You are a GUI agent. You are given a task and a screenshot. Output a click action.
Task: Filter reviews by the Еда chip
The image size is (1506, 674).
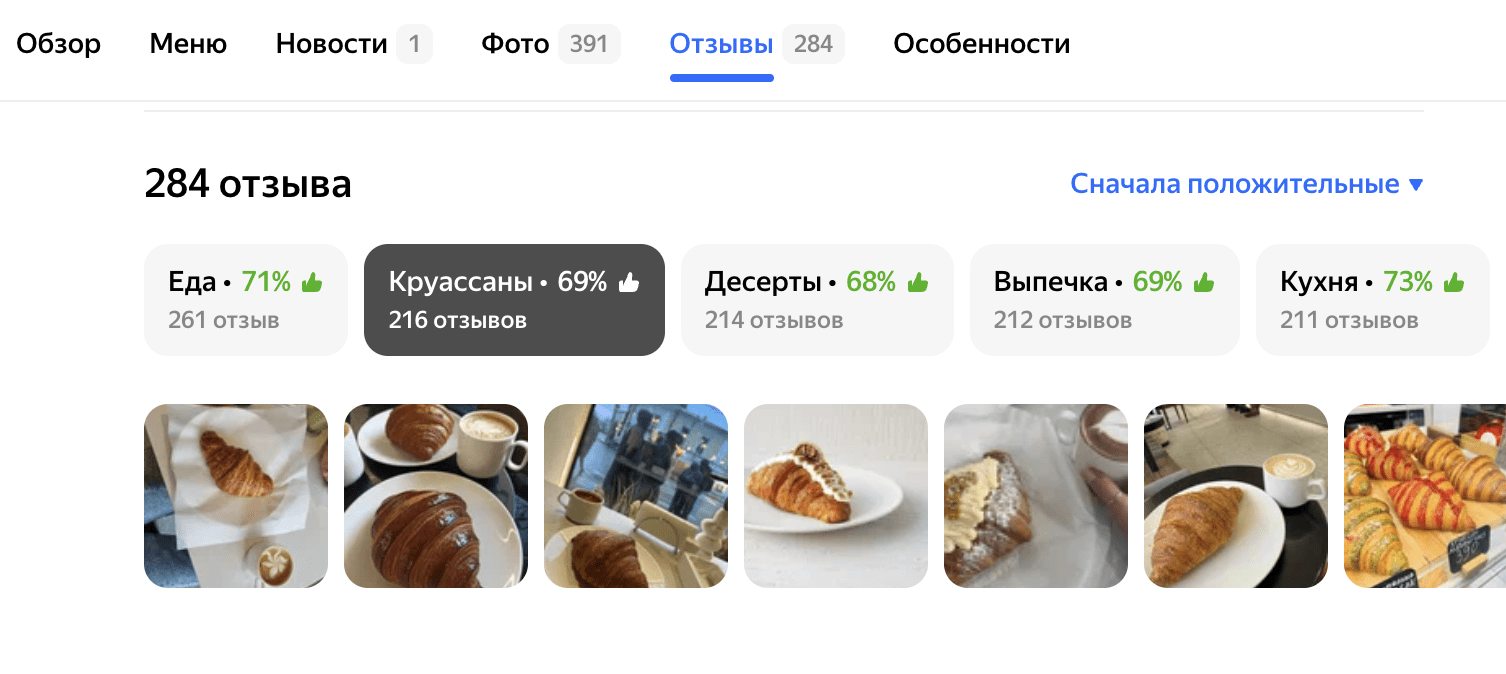click(246, 299)
